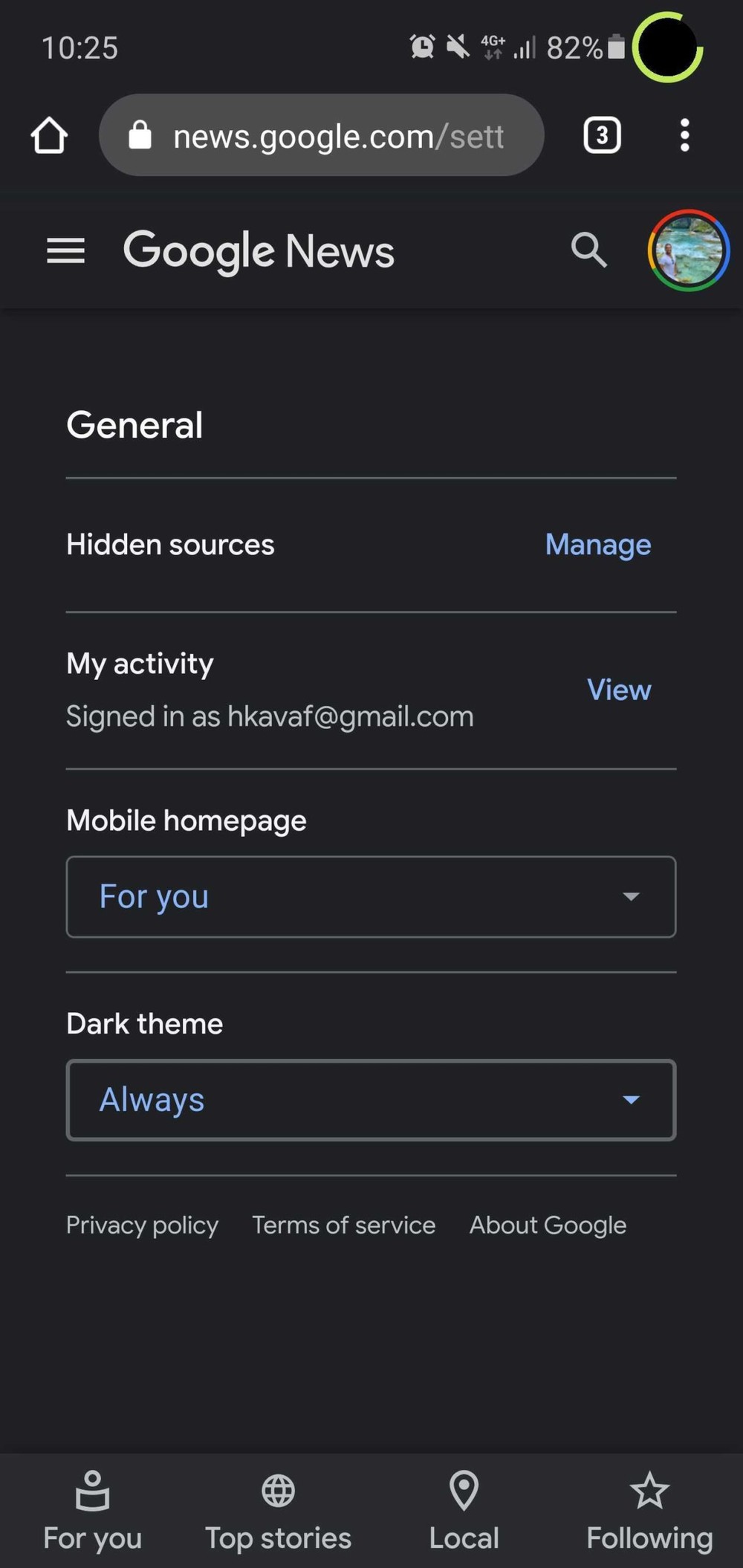
Task: View My activity
Action: coord(619,690)
